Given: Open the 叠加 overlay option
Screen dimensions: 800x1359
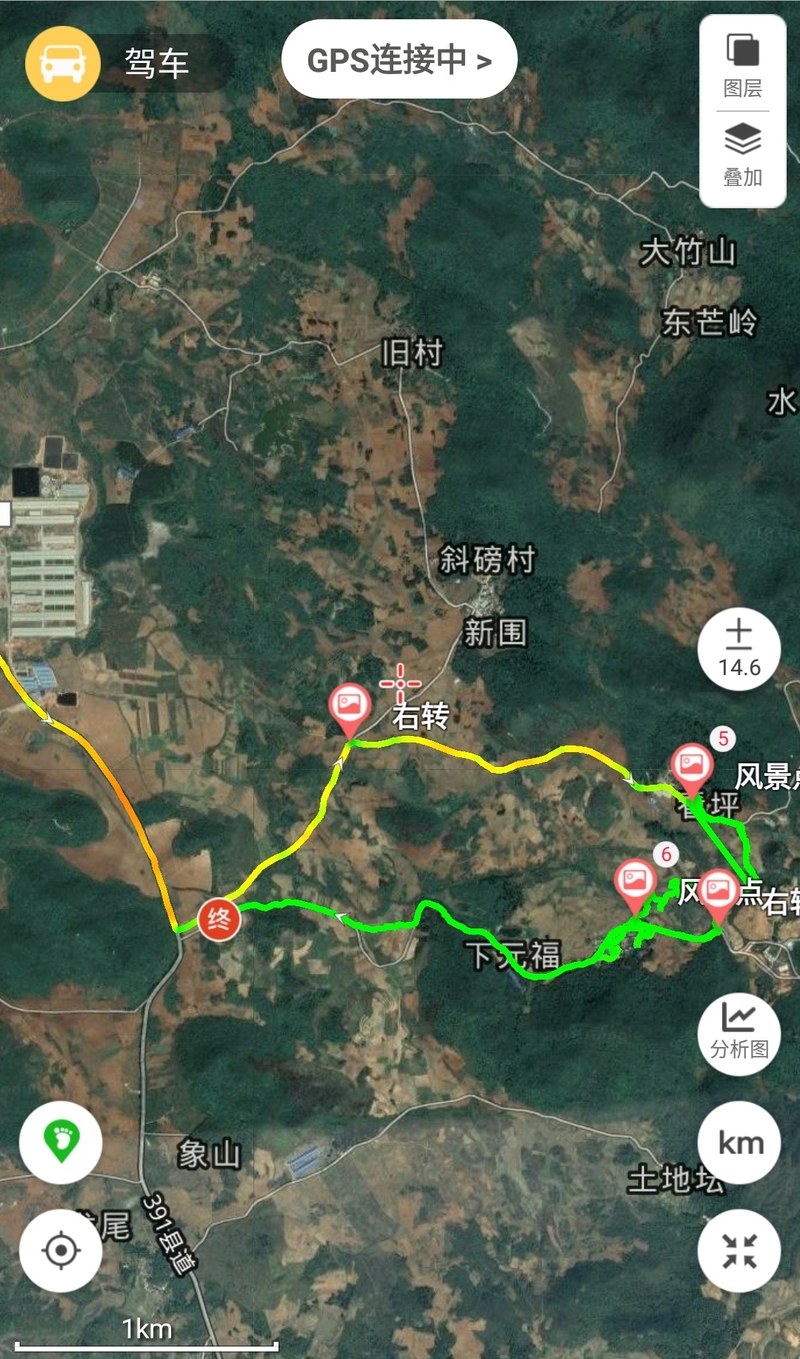Looking at the screenshot, I should click(743, 155).
